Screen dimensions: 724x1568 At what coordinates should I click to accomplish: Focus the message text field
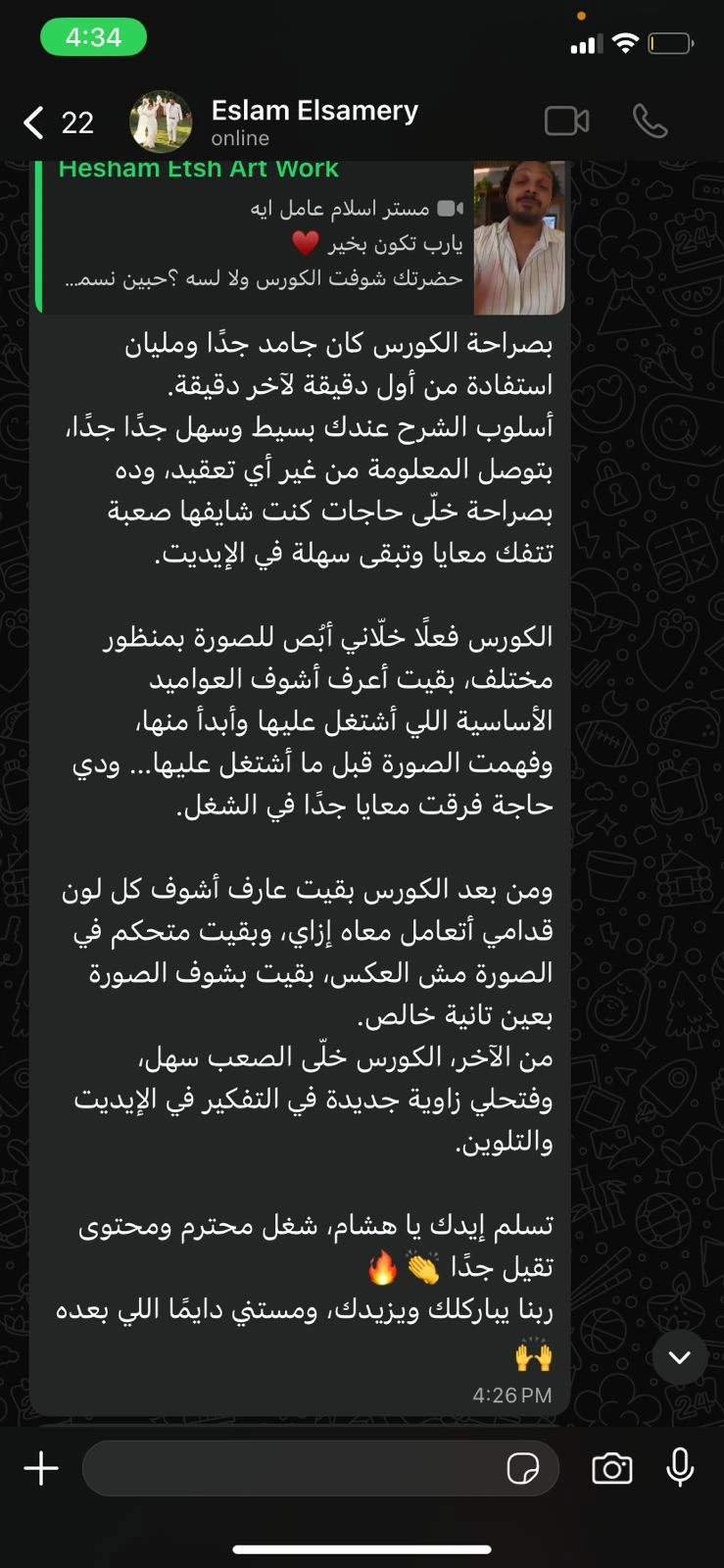[294, 1468]
